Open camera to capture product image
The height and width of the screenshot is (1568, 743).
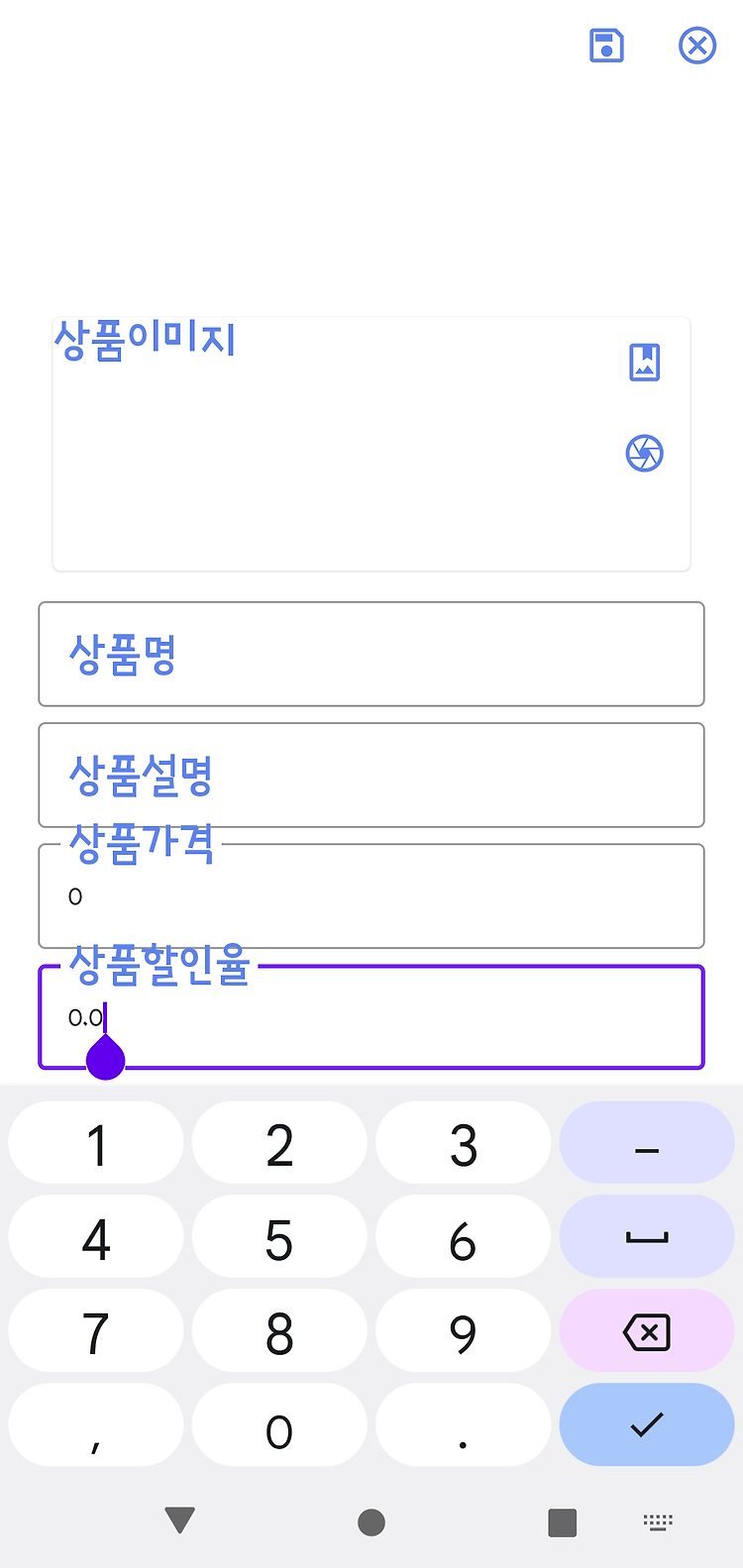(645, 454)
